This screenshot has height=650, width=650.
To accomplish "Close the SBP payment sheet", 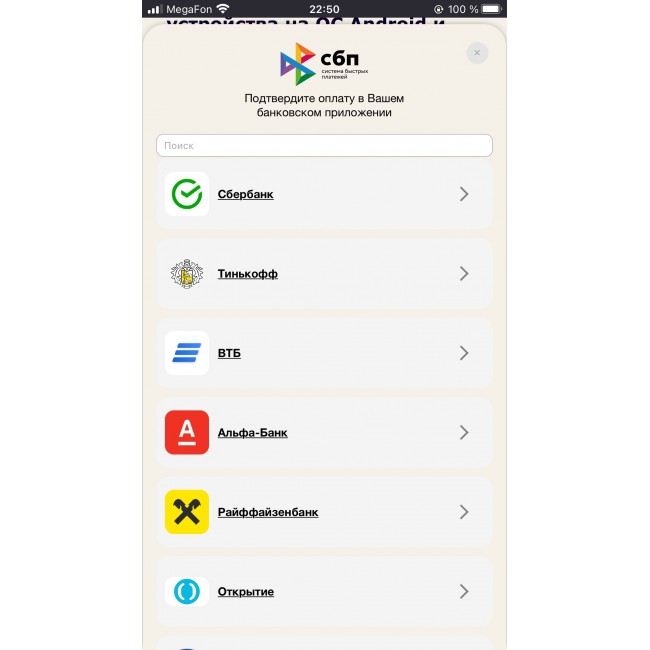I will [477, 53].
